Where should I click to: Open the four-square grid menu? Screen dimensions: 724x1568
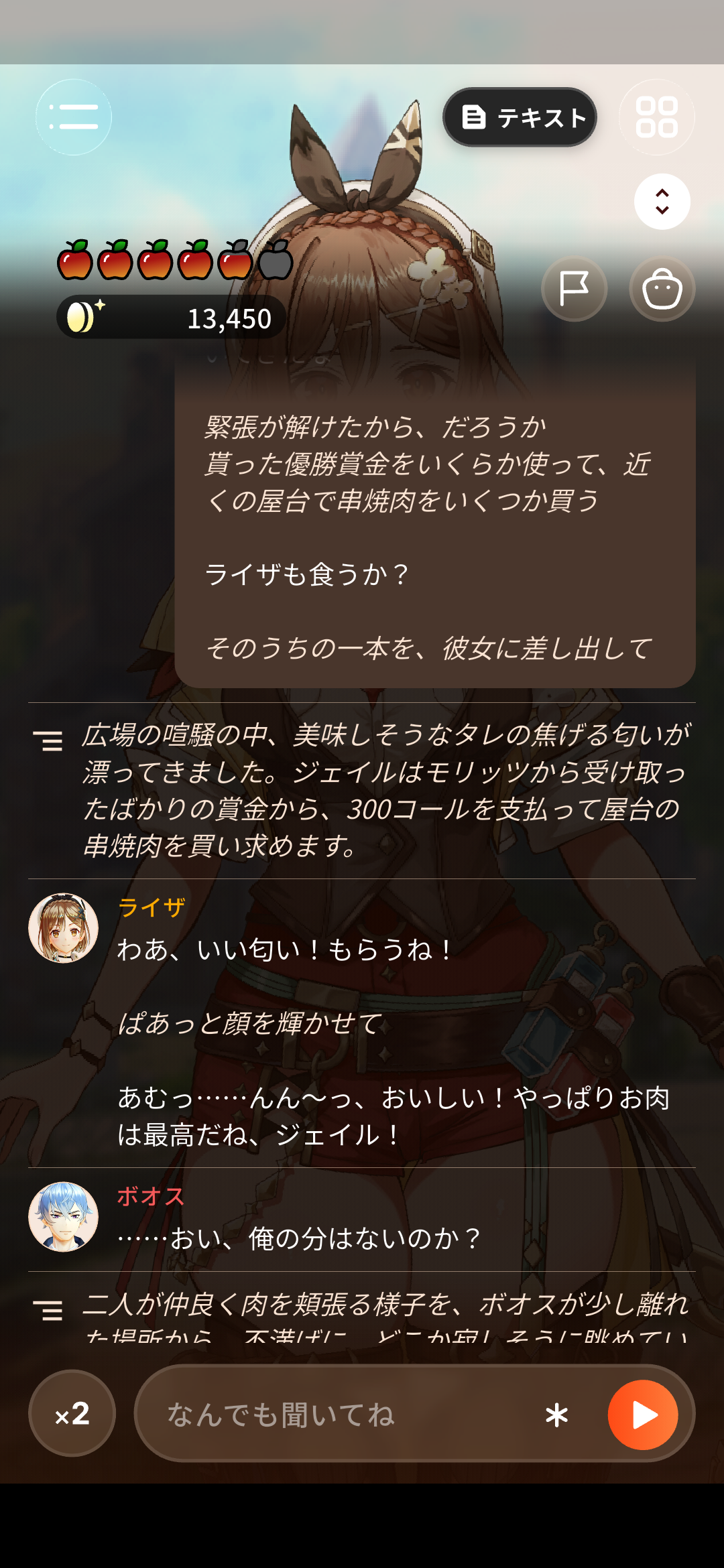(x=656, y=117)
